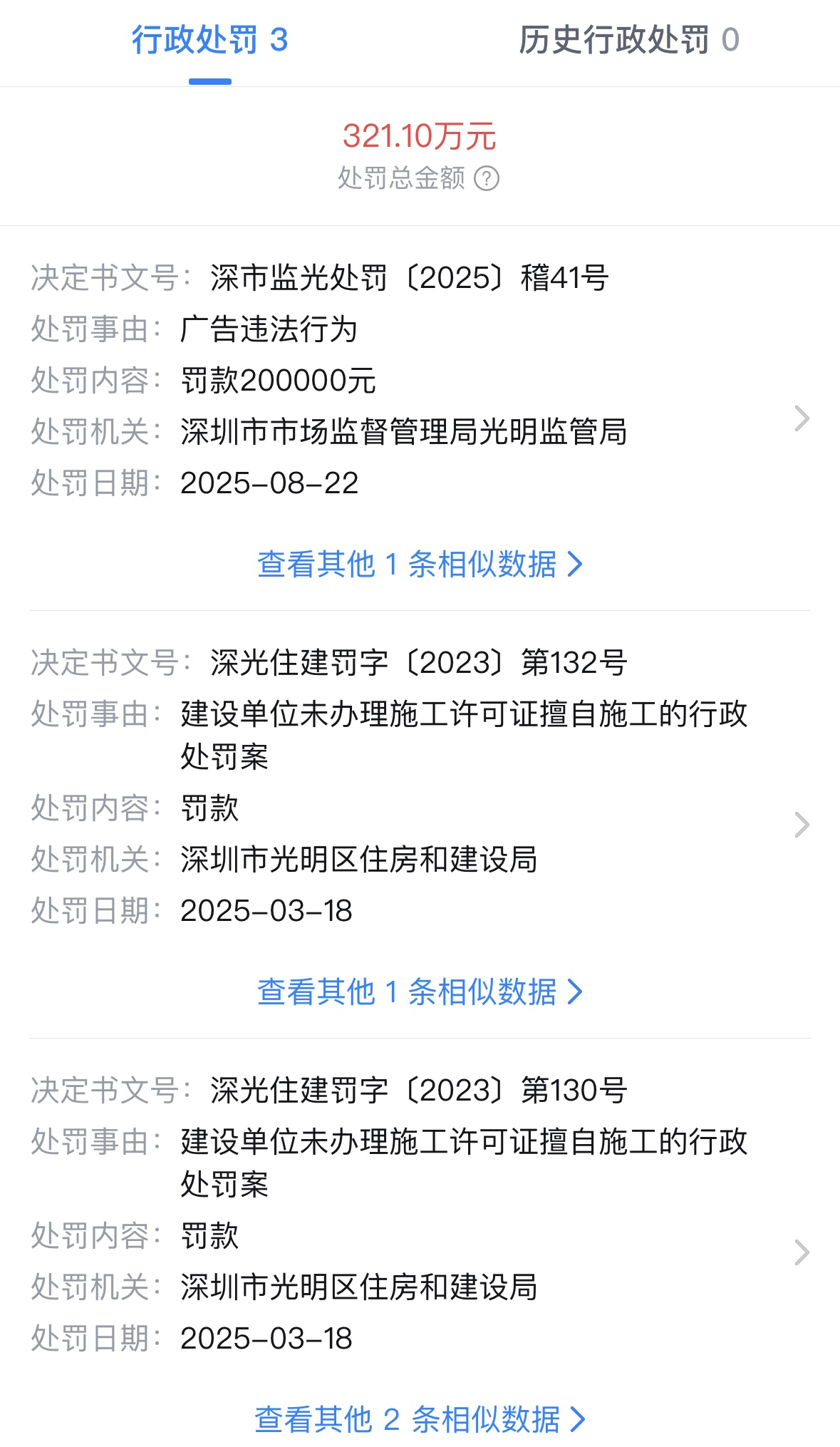840x1447 pixels.
Task: Open penalty record 深市监光处罚〔2025〕稽41号
Action: tap(420, 380)
